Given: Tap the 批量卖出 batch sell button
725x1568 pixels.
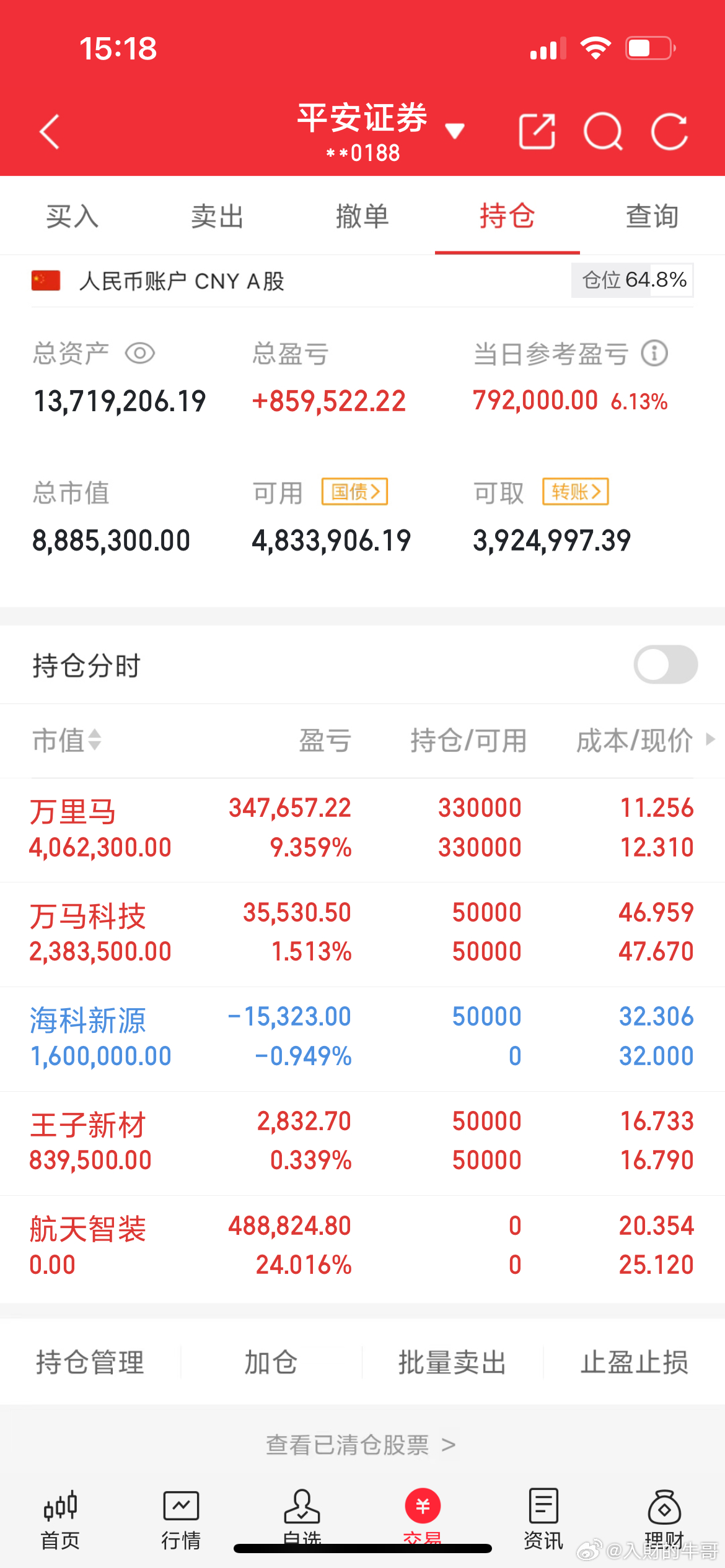Looking at the screenshot, I should pos(451,1362).
